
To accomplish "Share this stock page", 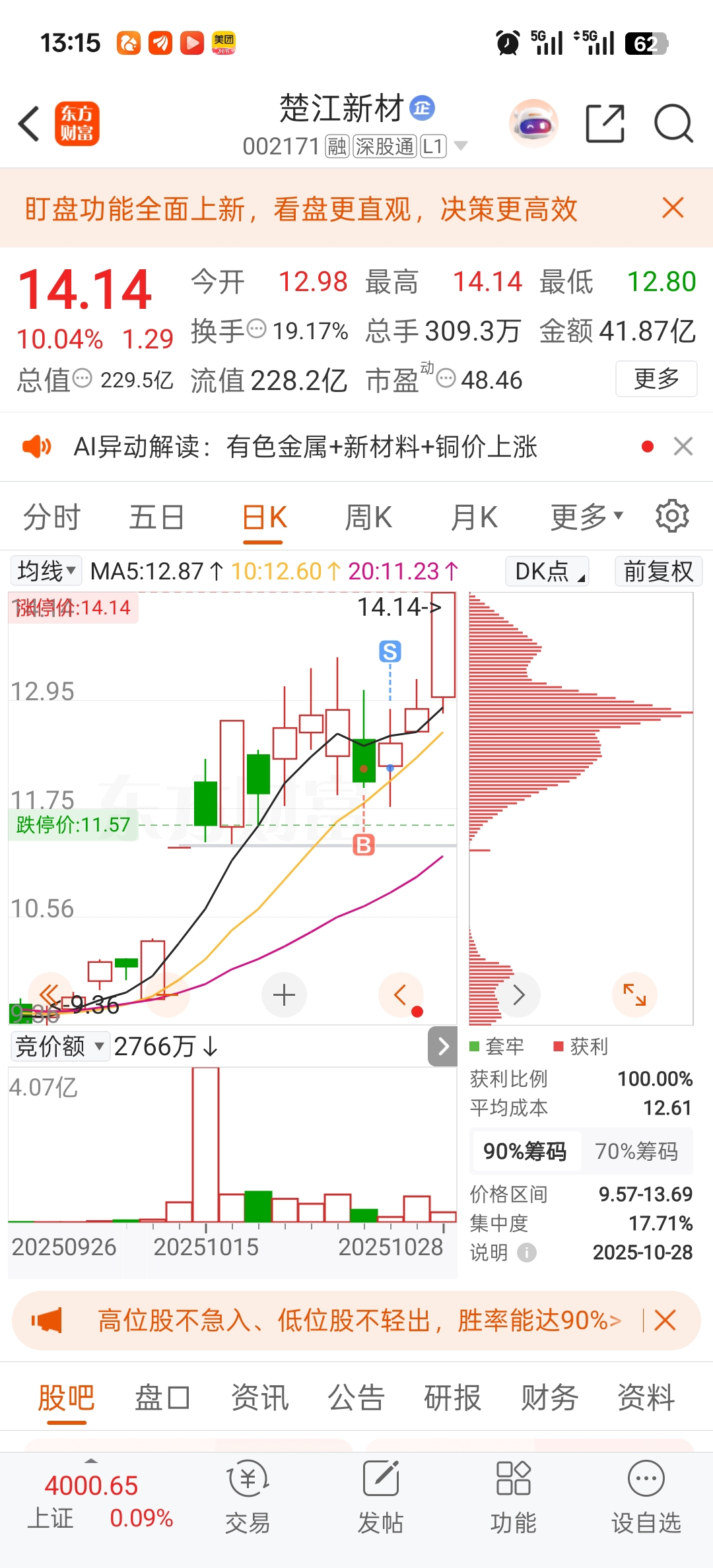I will (x=605, y=123).
